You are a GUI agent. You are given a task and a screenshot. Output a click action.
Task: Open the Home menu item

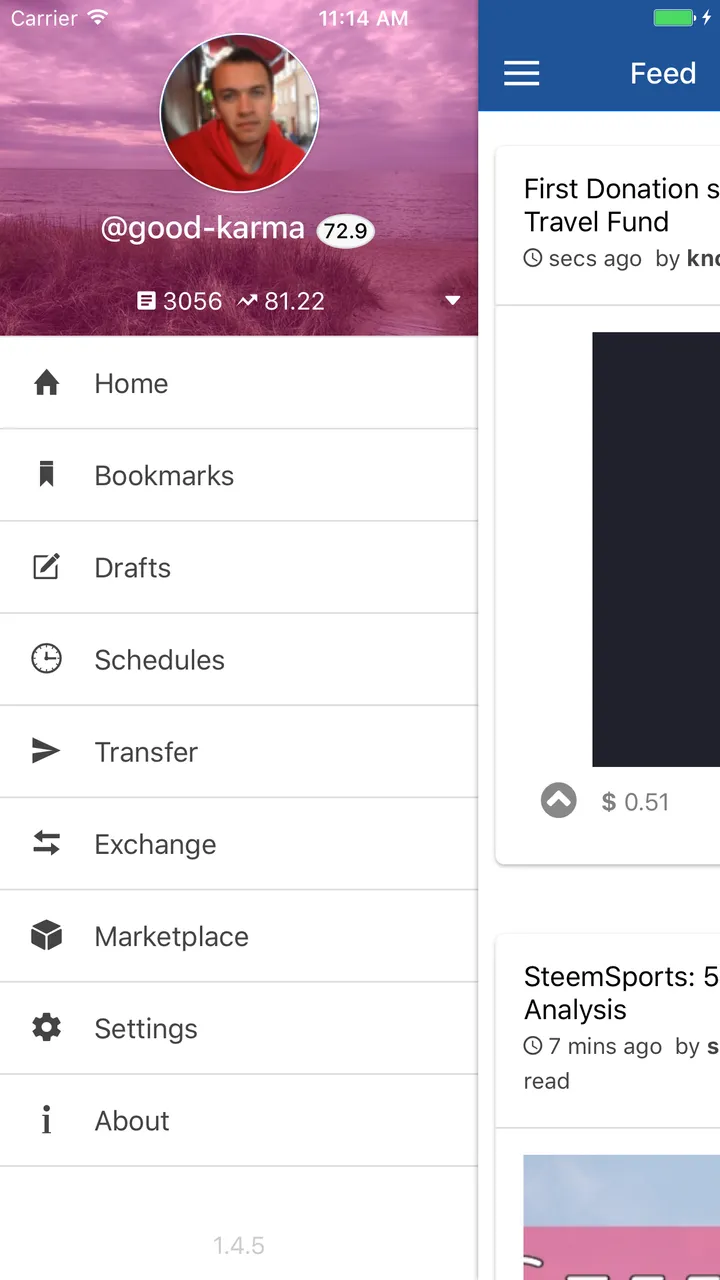click(239, 383)
